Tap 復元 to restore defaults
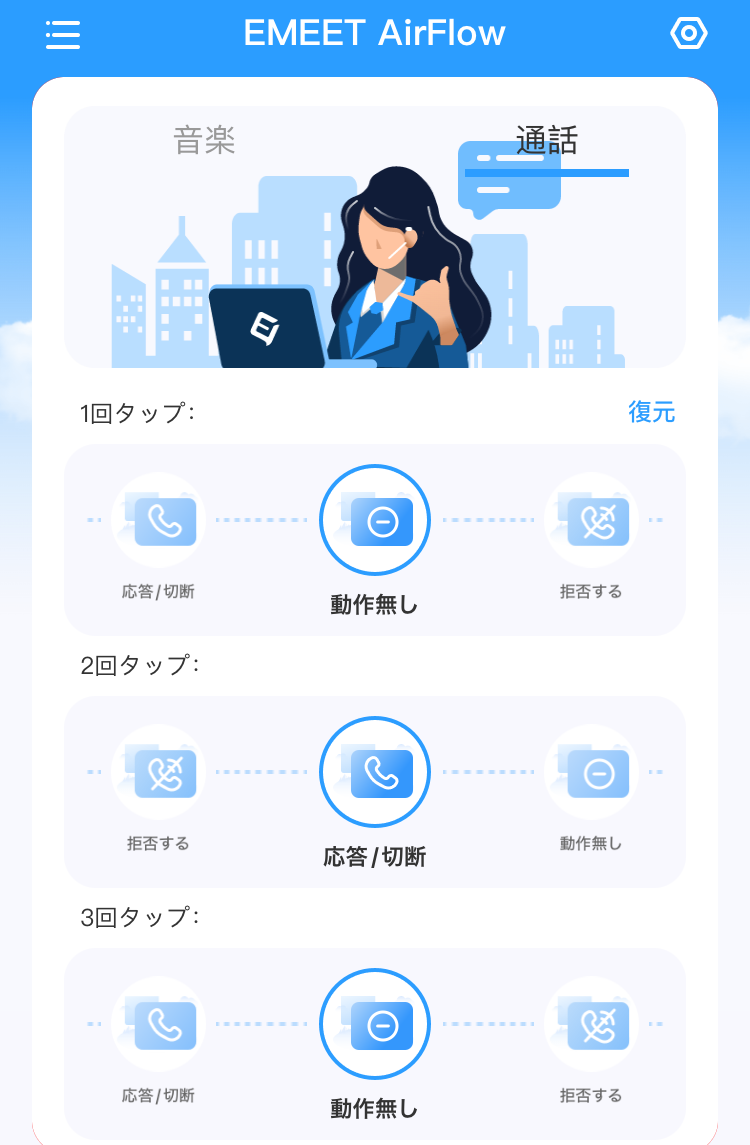 [x=651, y=412]
